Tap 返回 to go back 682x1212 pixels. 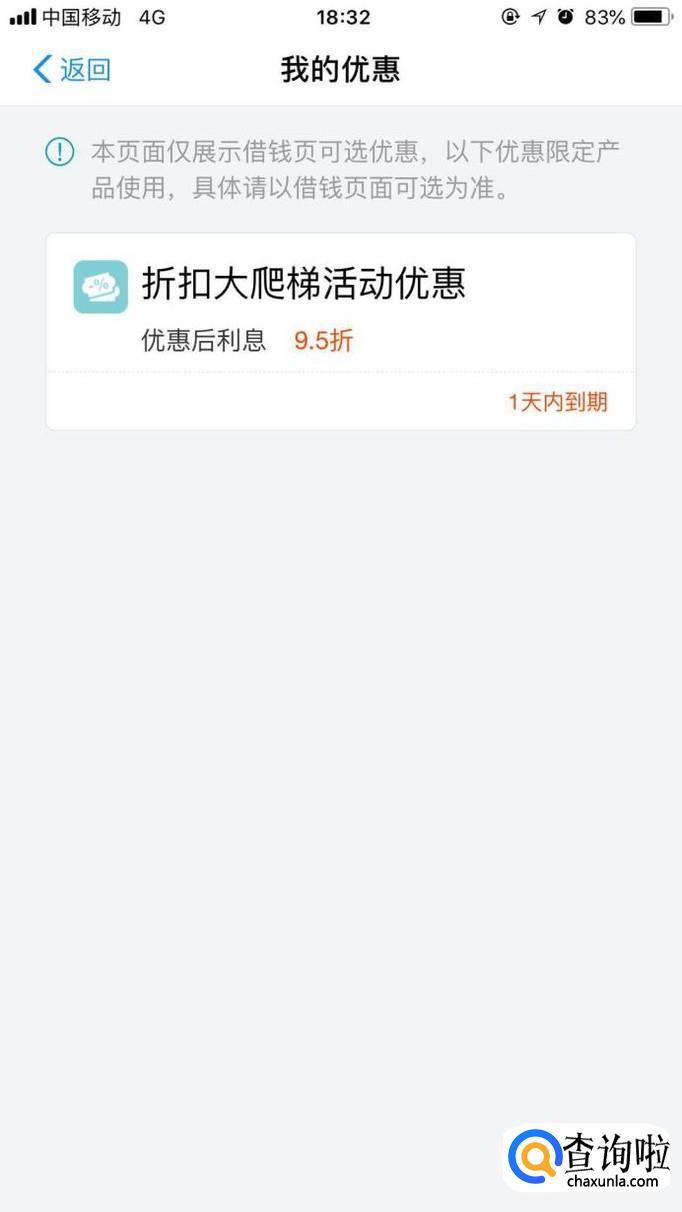tap(72, 70)
